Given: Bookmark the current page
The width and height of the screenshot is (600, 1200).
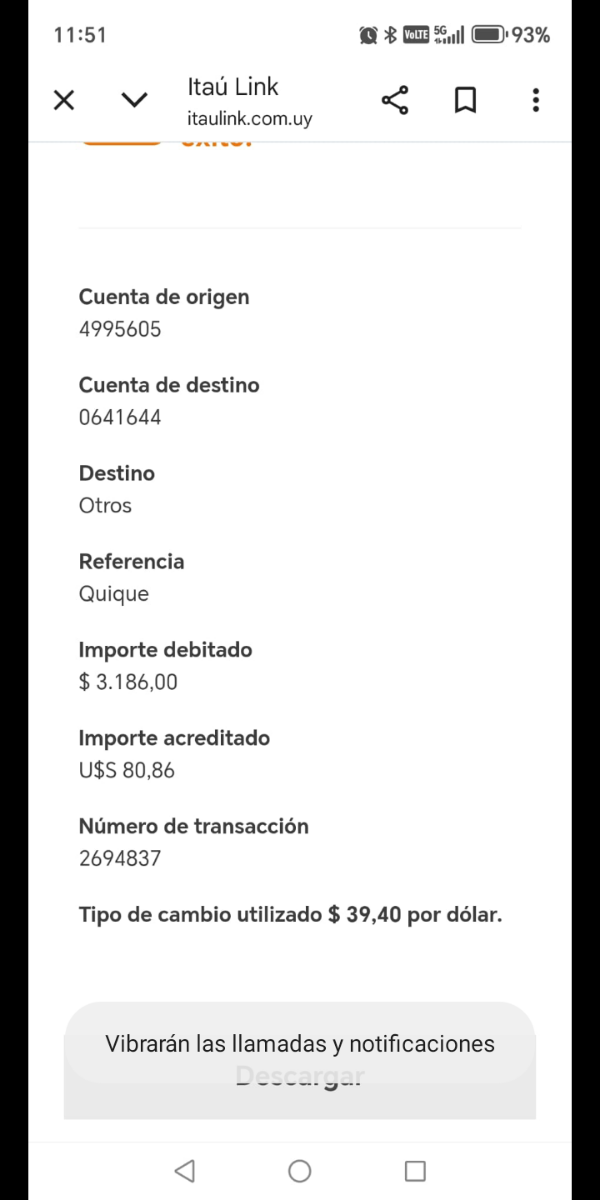Looking at the screenshot, I should coord(465,100).
